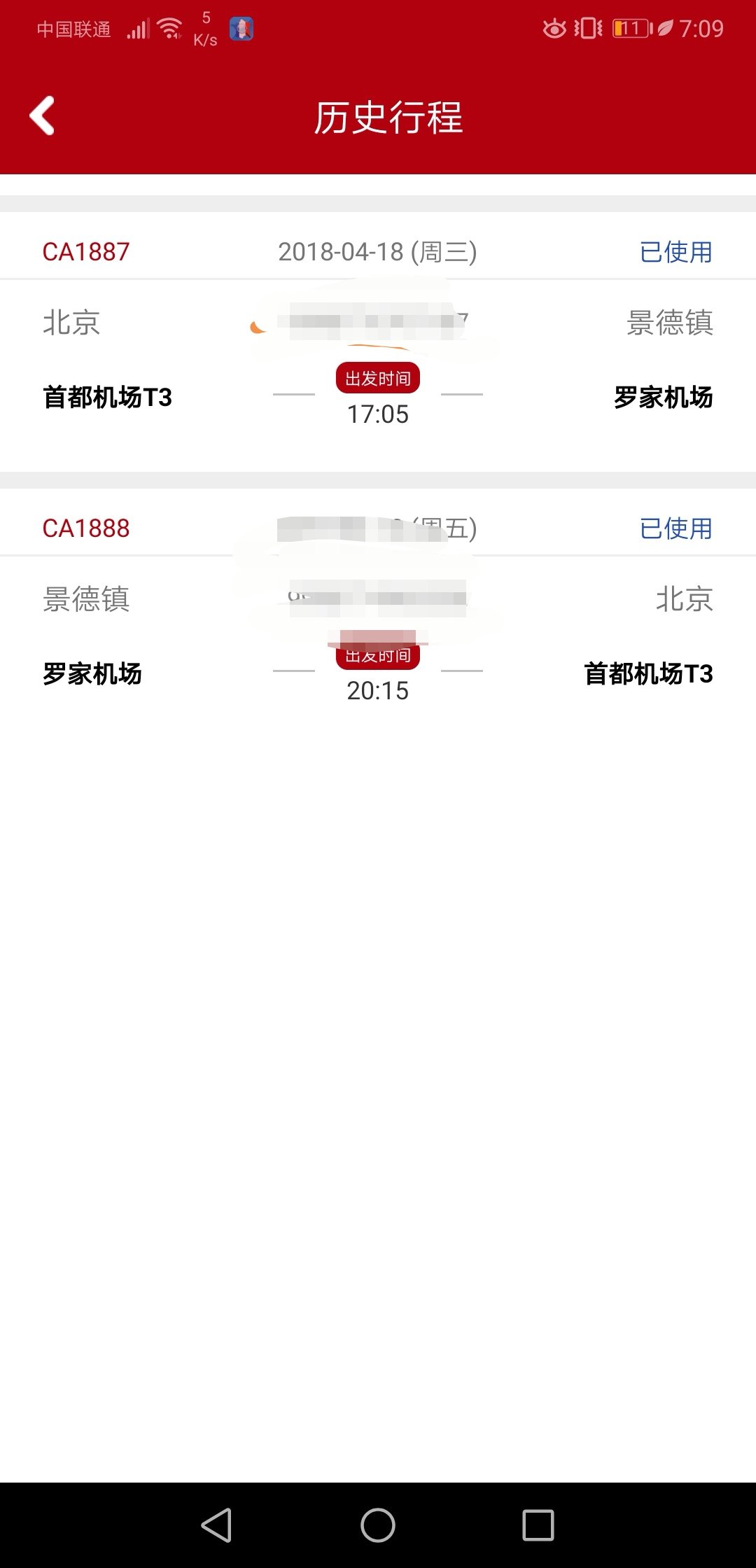The width and height of the screenshot is (756, 1568).
Task: Tap the back arrow to leave 历史行程
Action: (x=42, y=115)
